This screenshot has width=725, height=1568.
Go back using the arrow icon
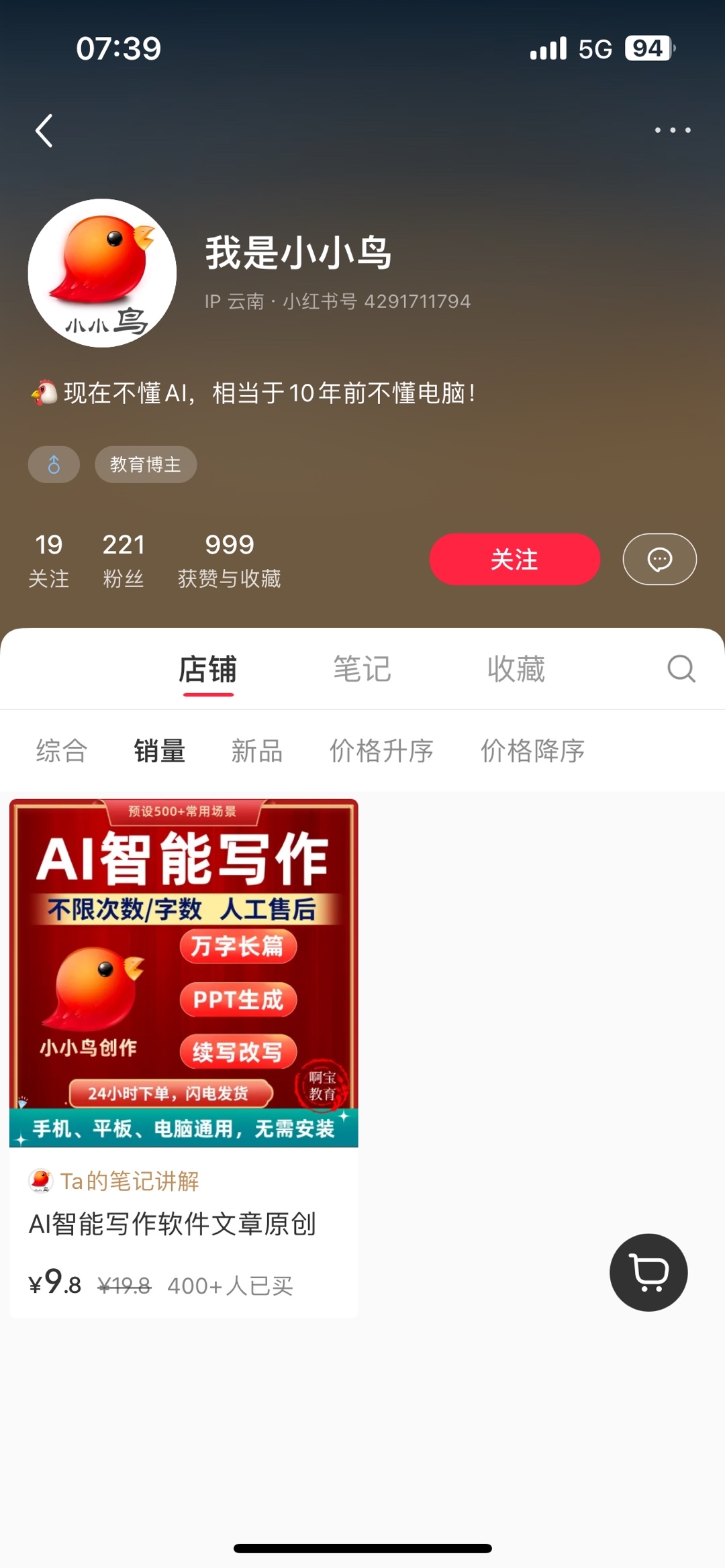click(x=44, y=130)
